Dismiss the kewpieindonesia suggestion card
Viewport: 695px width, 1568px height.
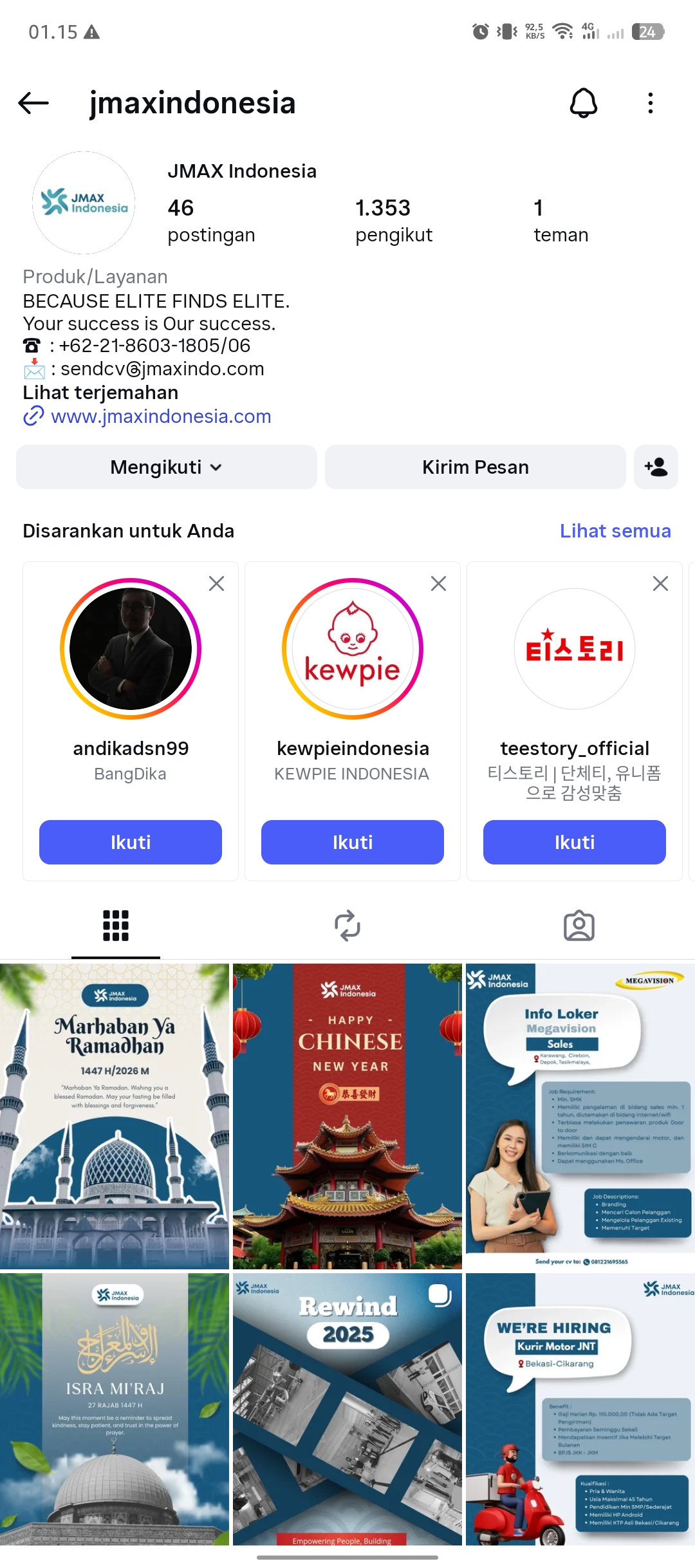click(x=438, y=584)
